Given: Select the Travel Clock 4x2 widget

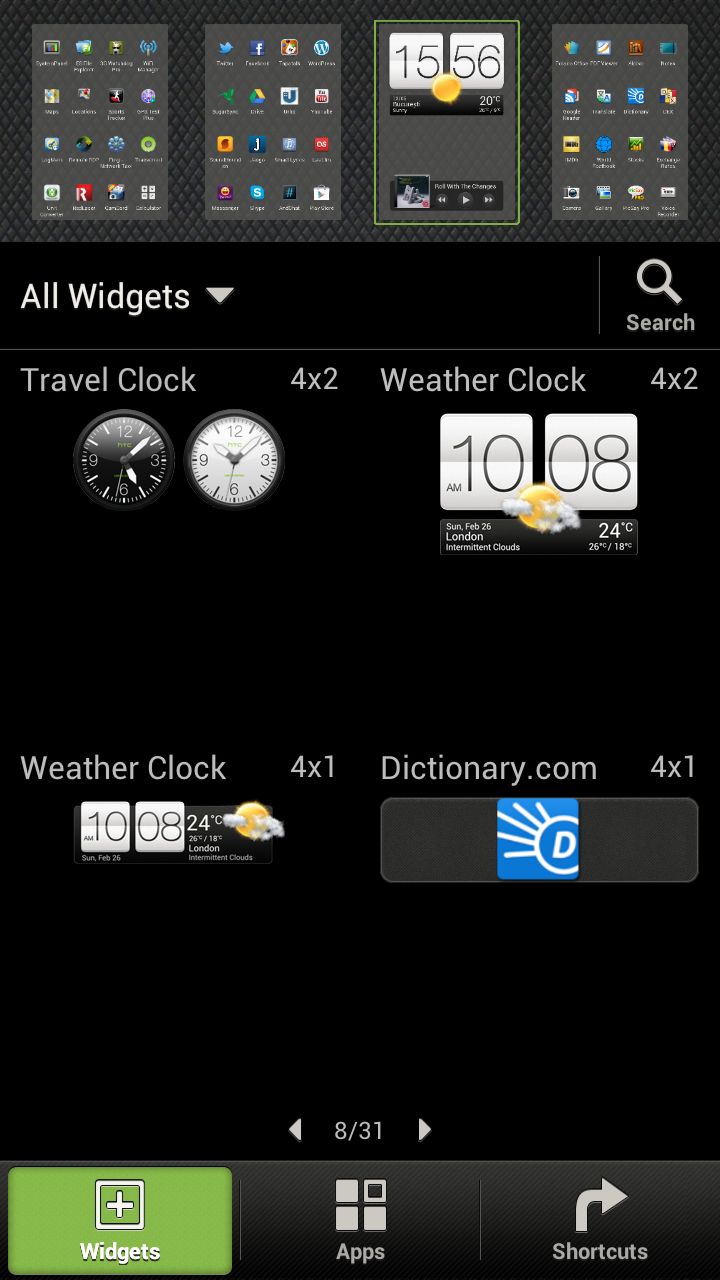Looking at the screenshot, I should pyautogui.click(x=180, y=459).
